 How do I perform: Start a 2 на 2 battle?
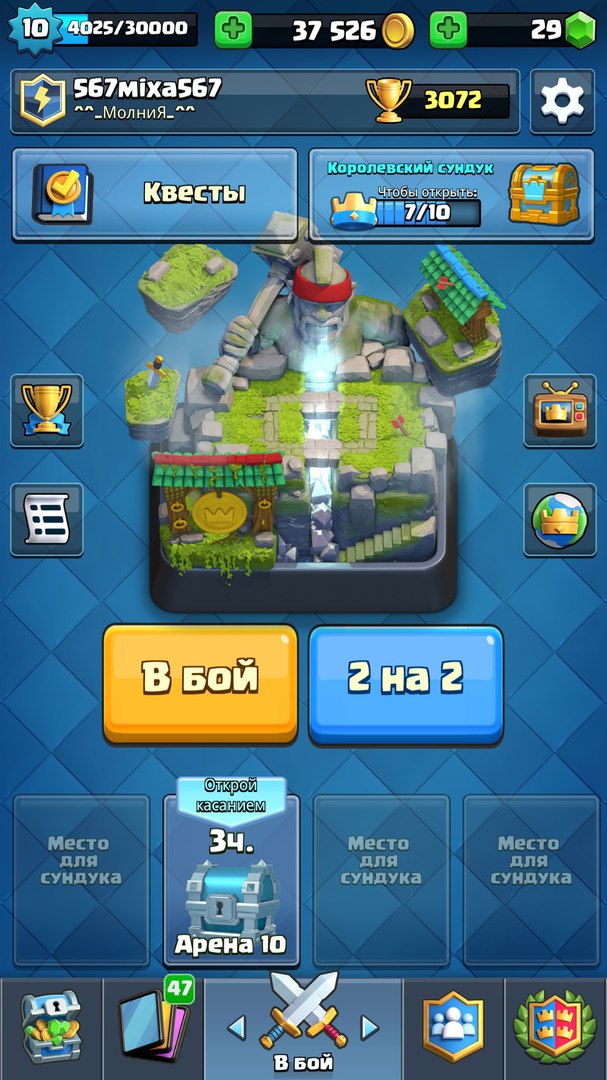[x=406, y=684]
